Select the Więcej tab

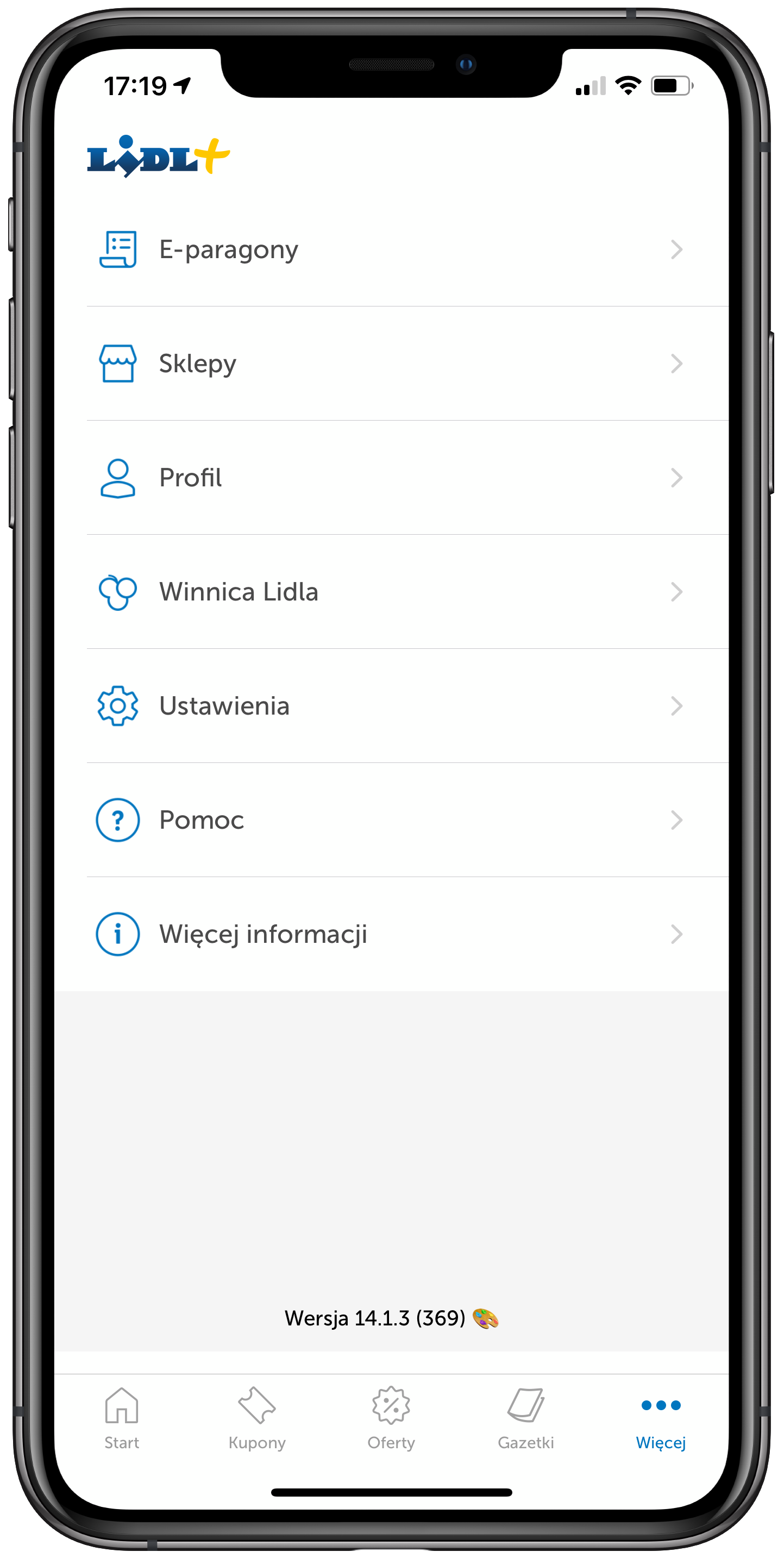coord(661,1418)
